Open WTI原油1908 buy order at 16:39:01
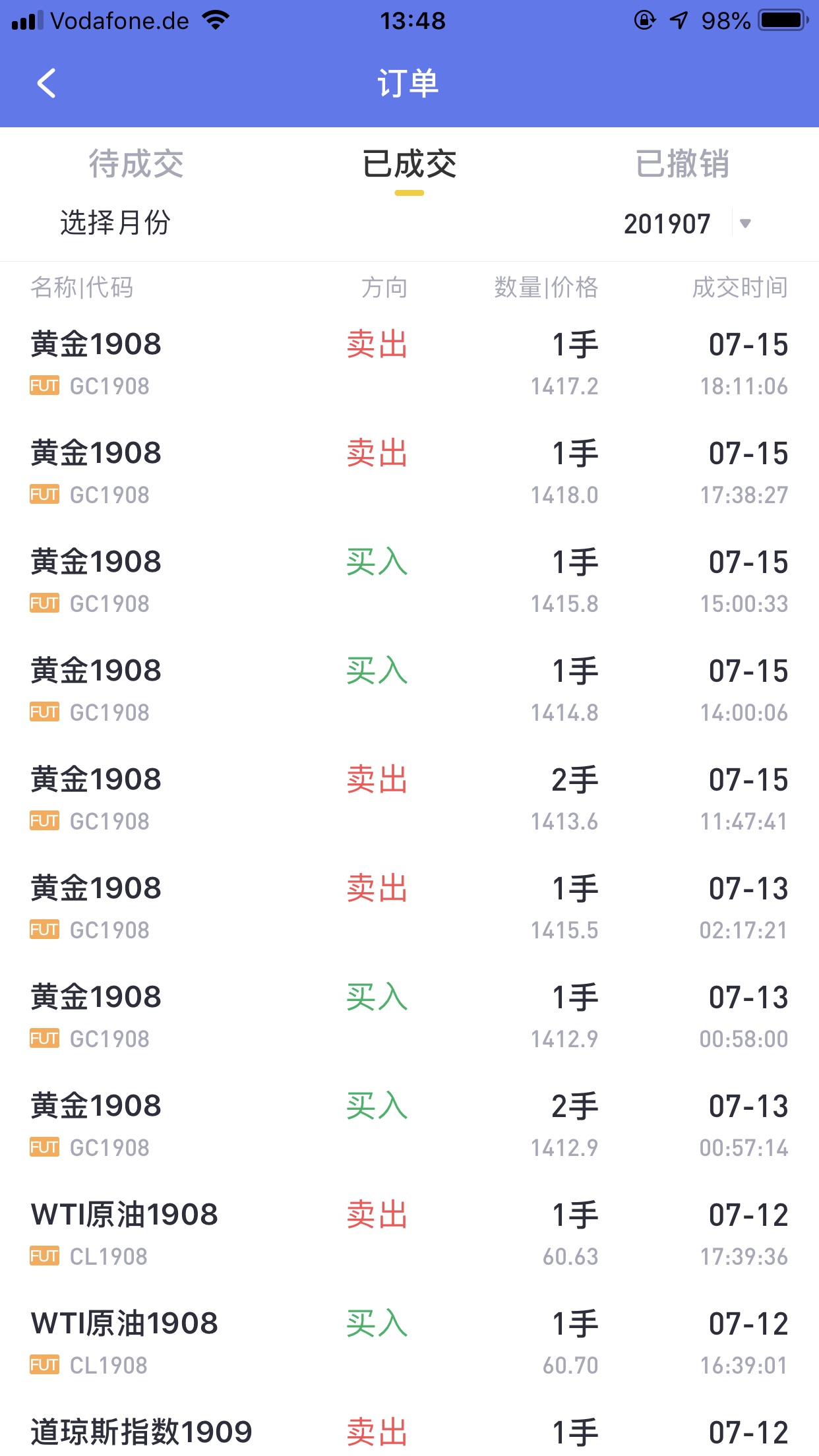This screenshot has height=1456, width=819. [x=409, y=1343]
